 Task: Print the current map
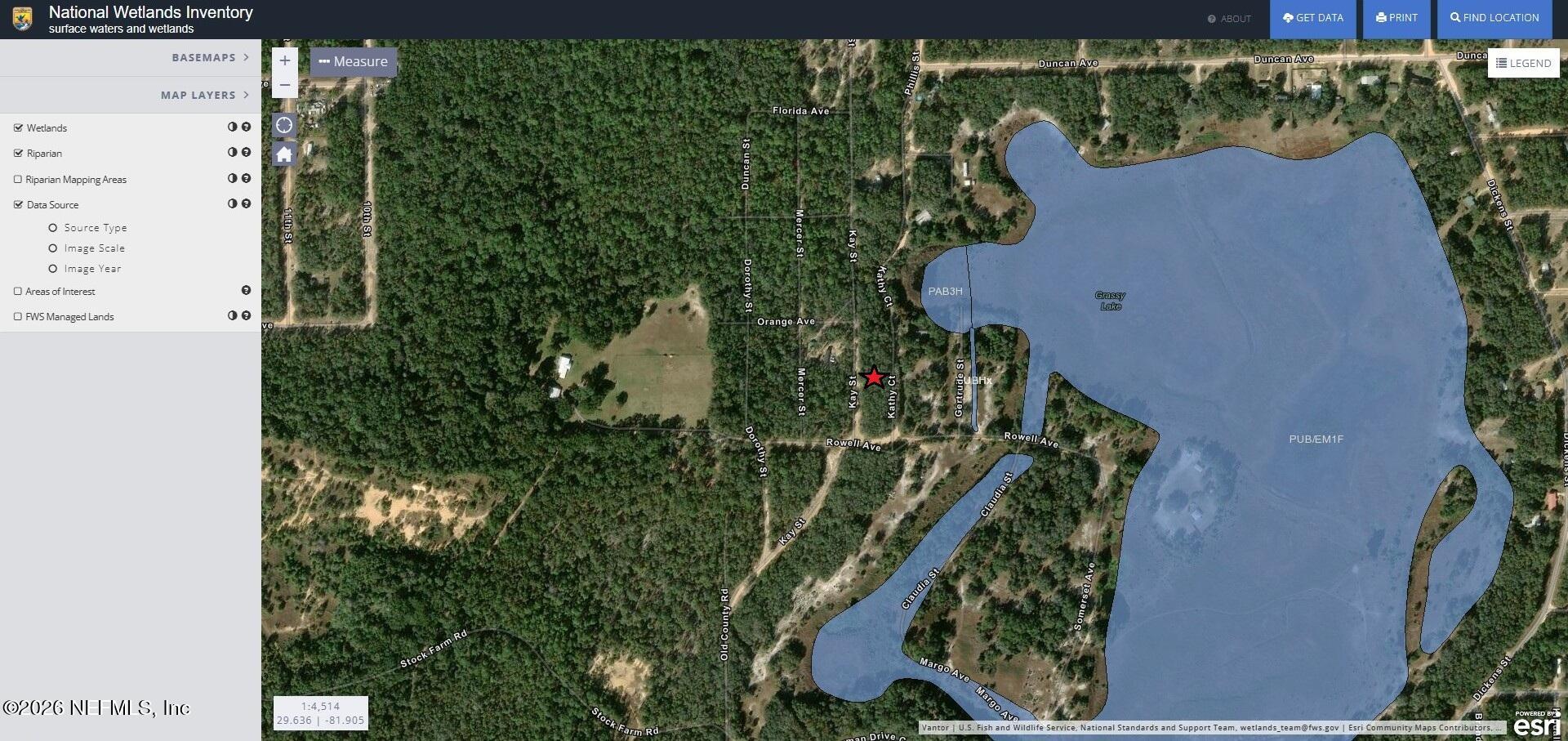1396,18
